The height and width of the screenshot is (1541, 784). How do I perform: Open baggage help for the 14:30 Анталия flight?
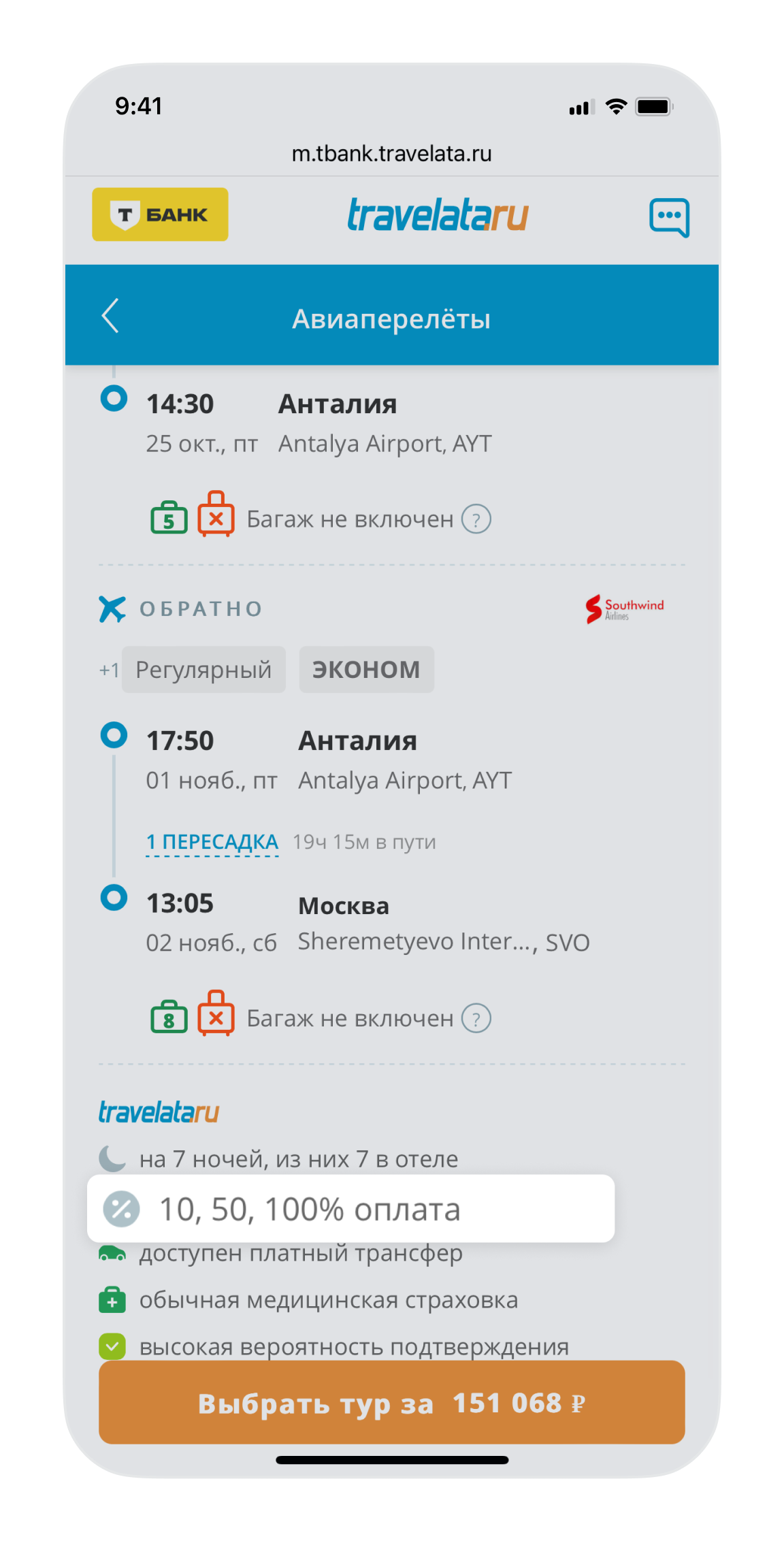pos(476,519)
